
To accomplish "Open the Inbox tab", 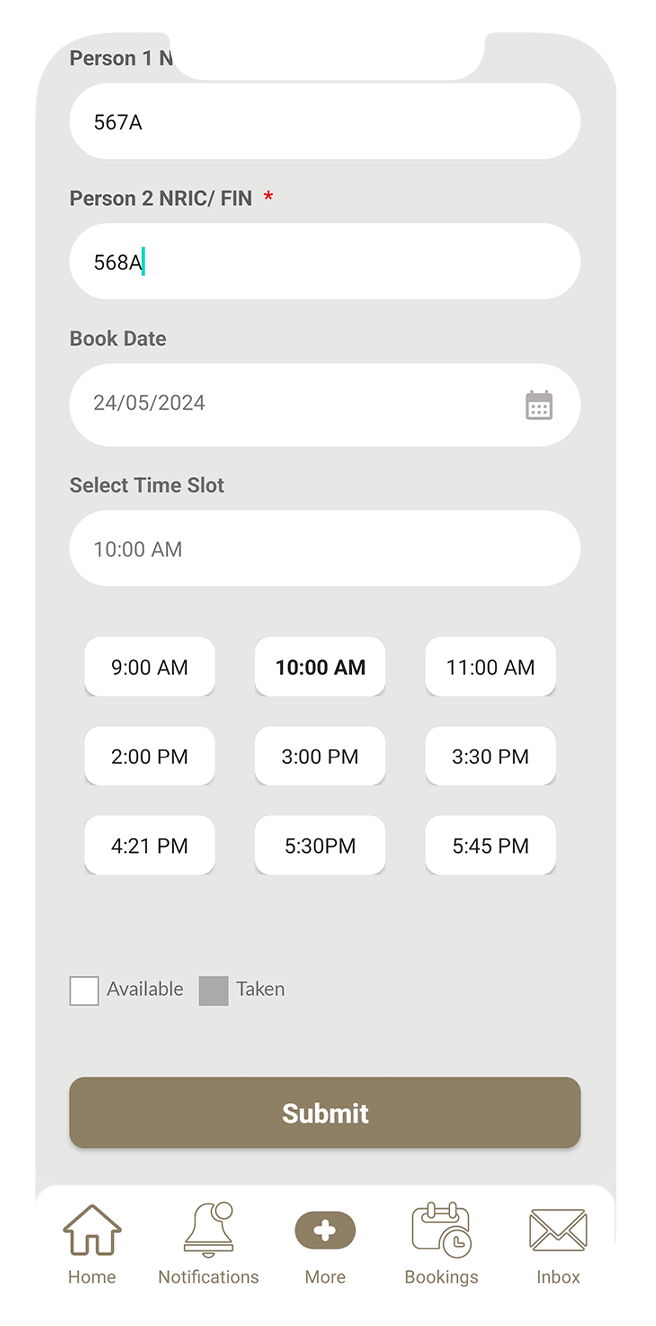I will click(558, 1244).
